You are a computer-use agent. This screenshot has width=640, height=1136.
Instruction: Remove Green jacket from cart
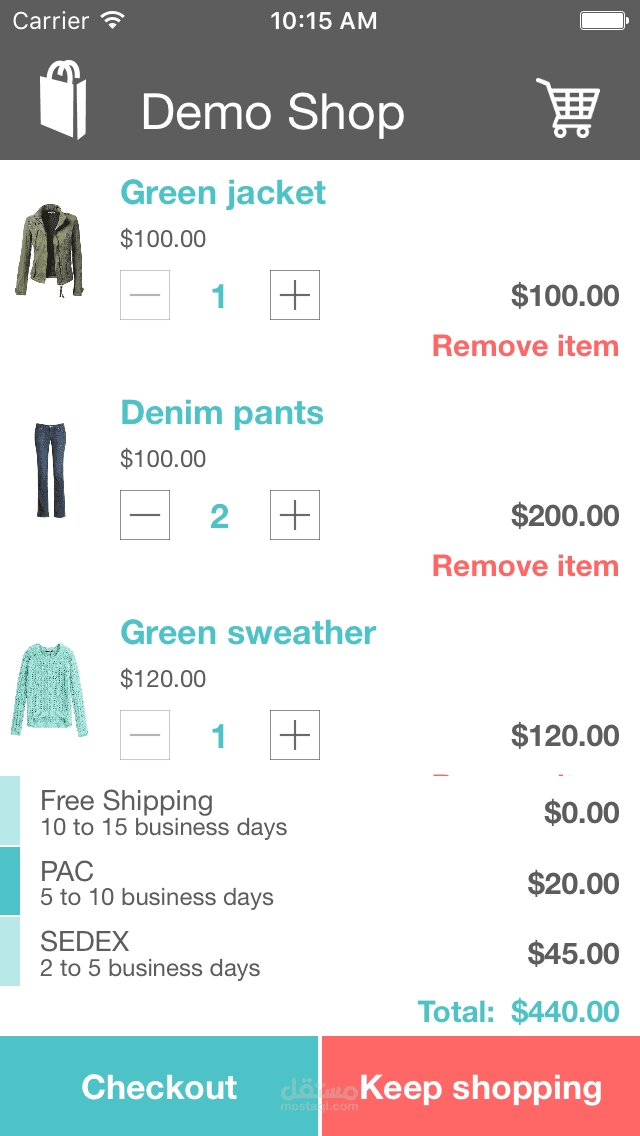pos(525,346)
